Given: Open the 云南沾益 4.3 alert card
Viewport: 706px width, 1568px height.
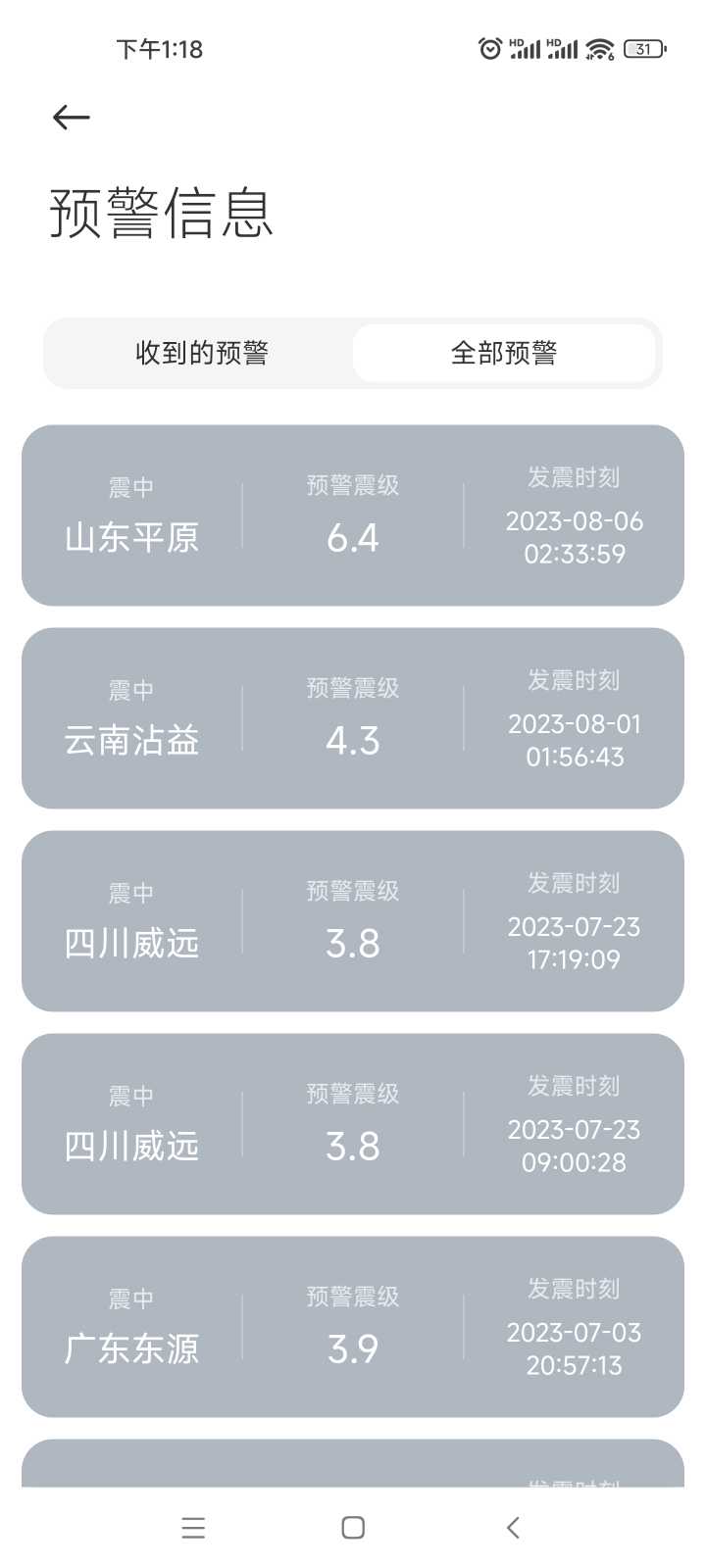Looking at the screenshot, I should click(353, 718).
